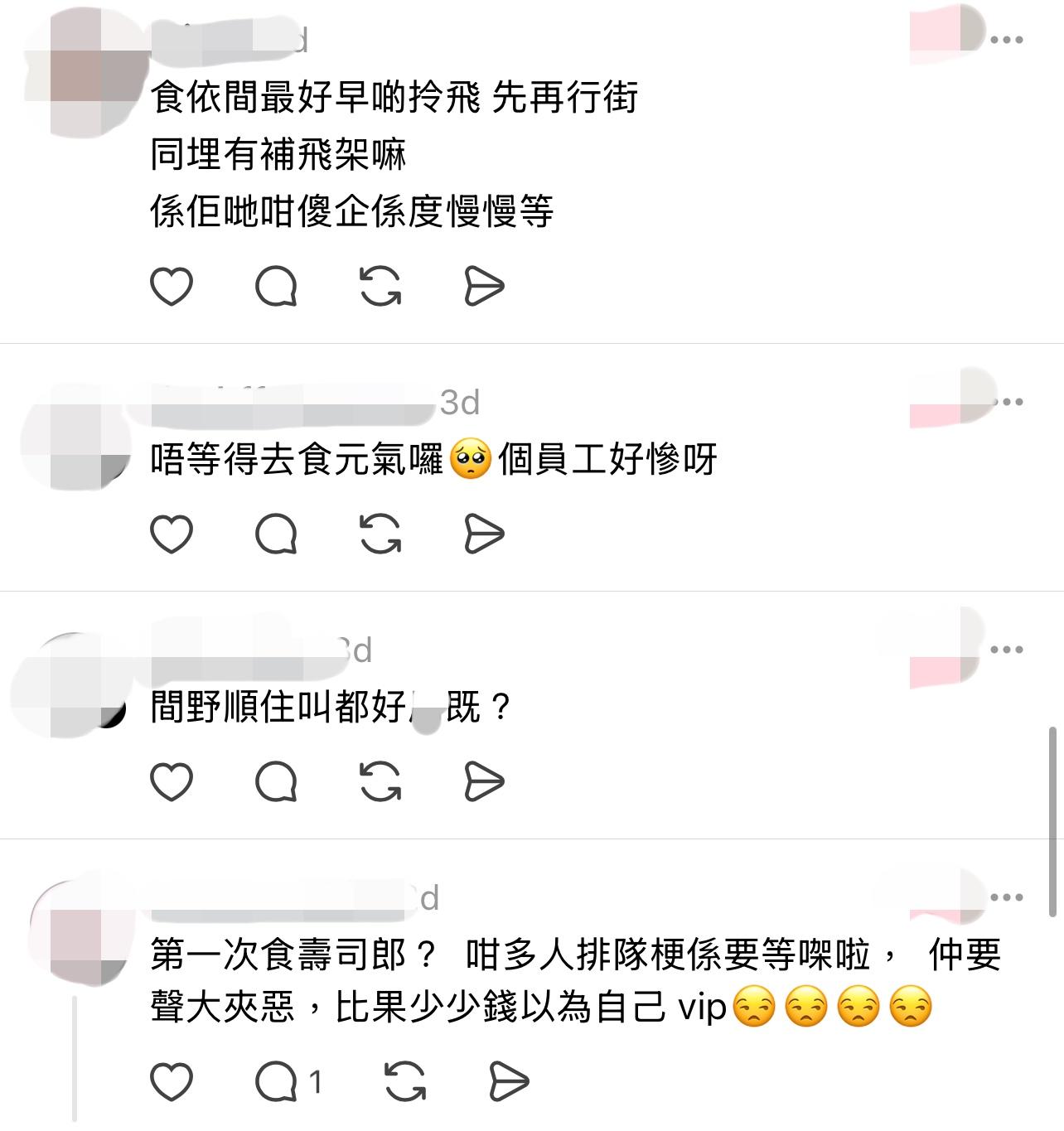
Task: Share the comment about 壽司郎 排隊
Action: click(x=509, y=1081)
